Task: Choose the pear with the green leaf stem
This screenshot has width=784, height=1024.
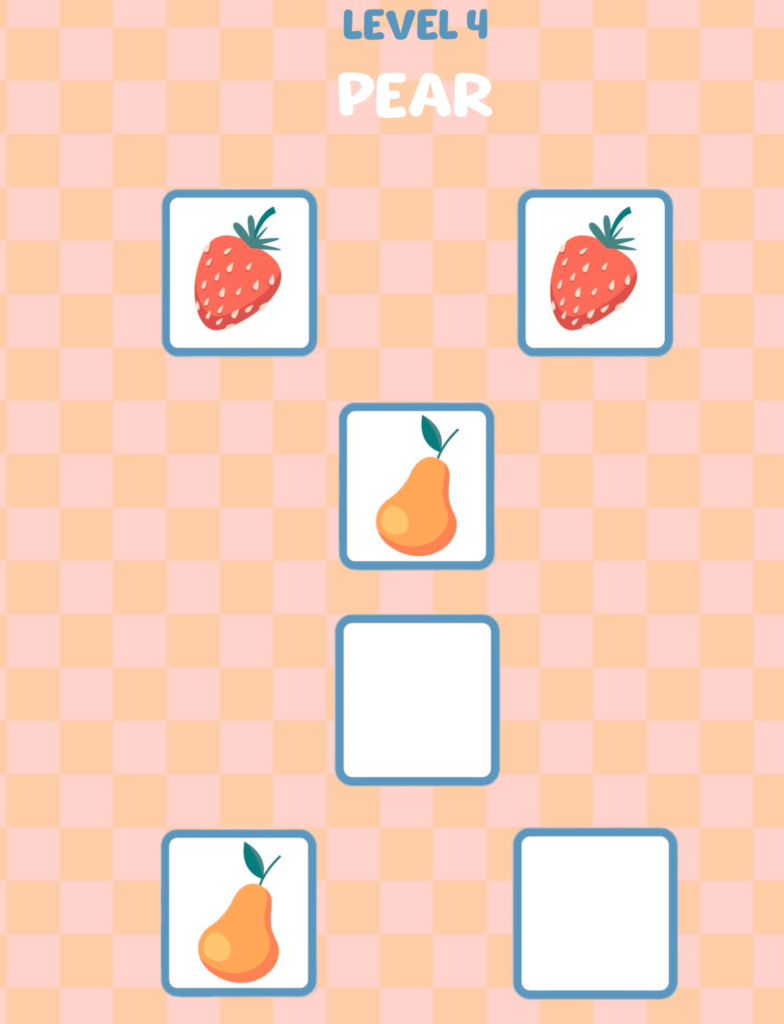Action: [x=416, y=489]
